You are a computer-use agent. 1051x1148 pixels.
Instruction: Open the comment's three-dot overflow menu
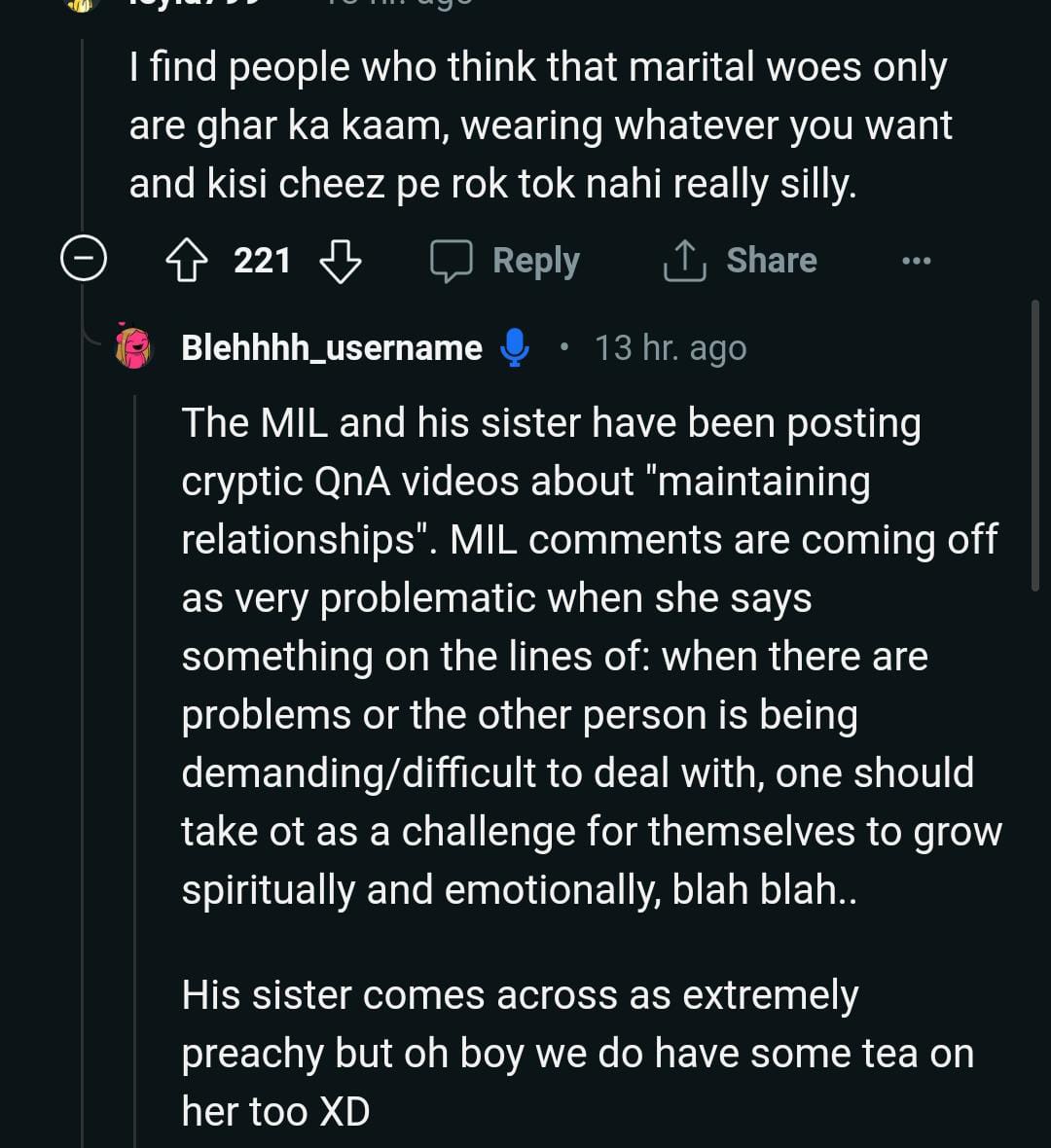[916, 261]
